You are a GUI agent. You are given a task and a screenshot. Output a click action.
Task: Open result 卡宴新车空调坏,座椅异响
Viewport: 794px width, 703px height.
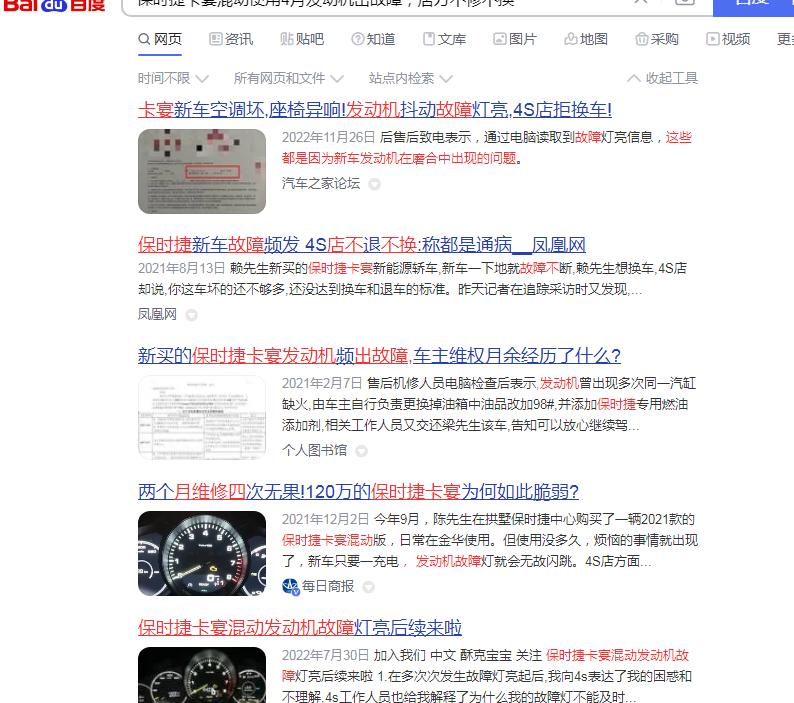tap(374, 109)
